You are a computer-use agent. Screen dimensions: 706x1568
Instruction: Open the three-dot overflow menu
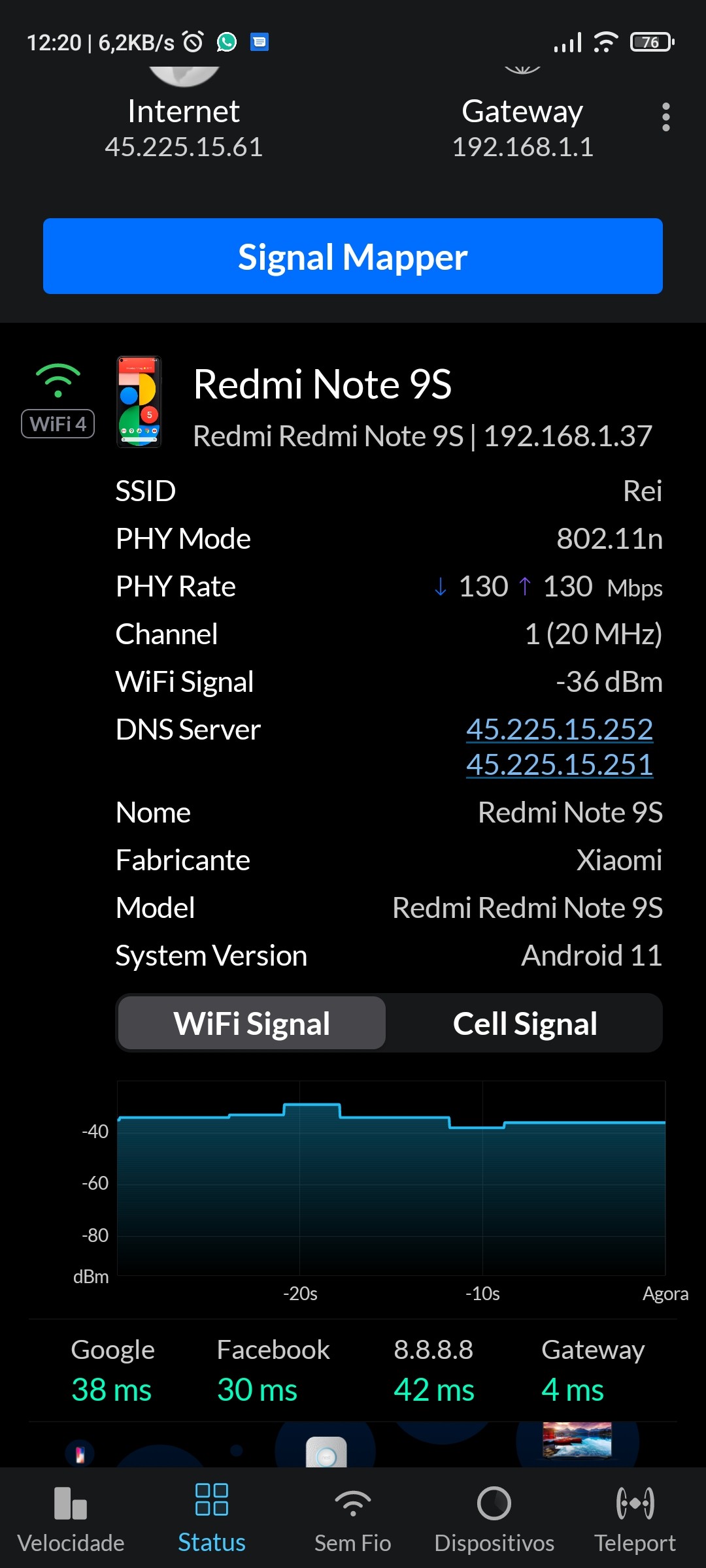coord(665,117)
